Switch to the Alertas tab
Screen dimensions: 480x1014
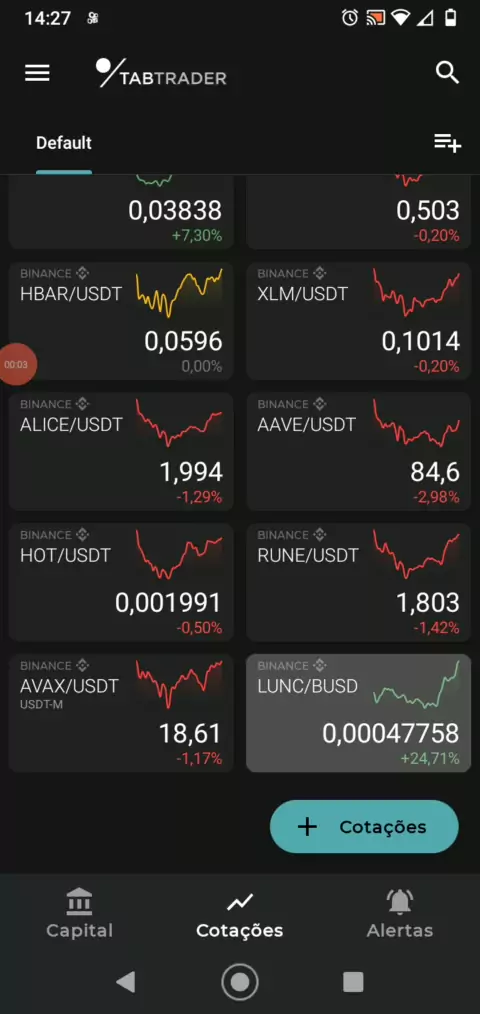400,914
